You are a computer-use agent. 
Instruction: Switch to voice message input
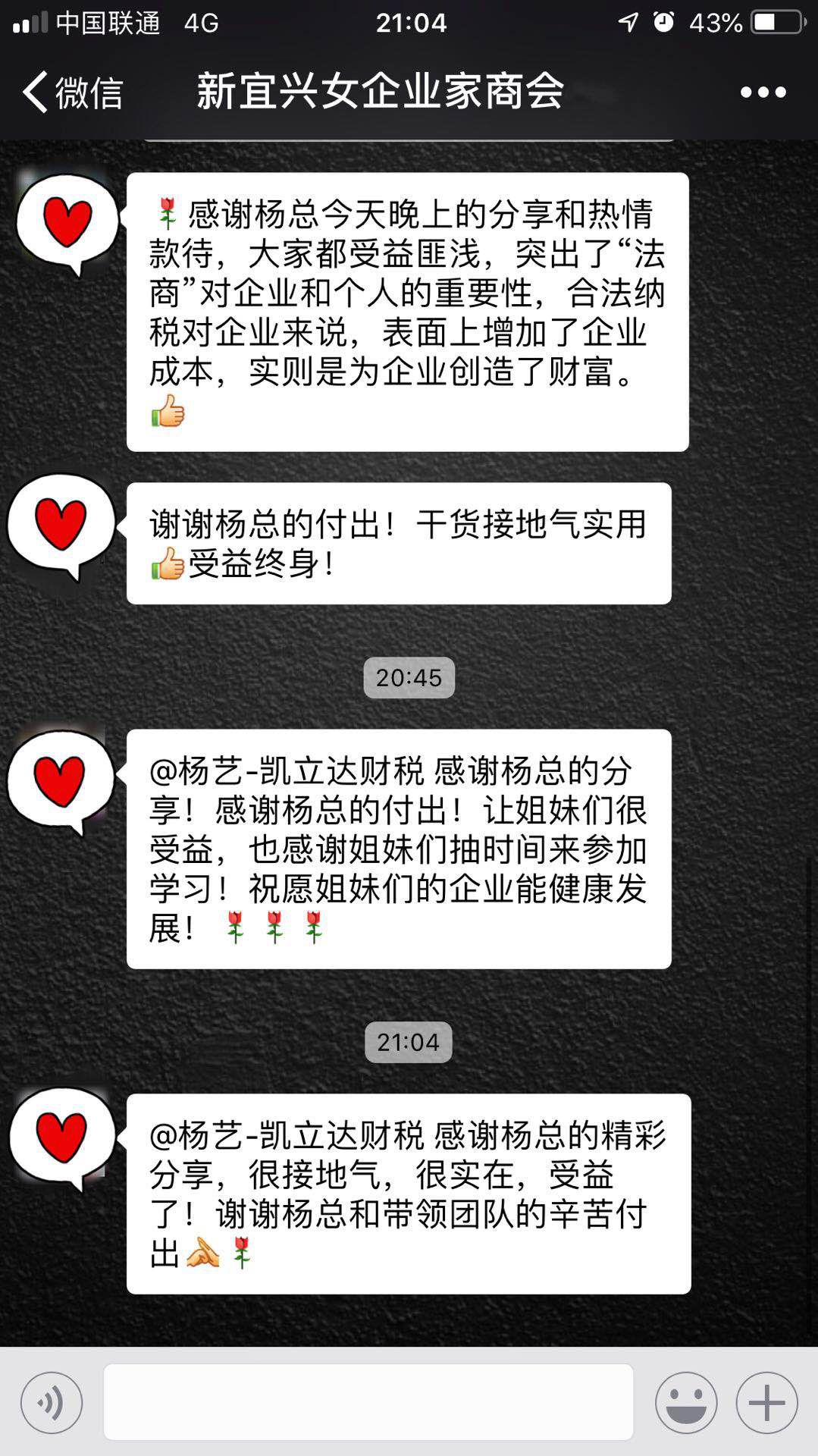point(52,1402)
